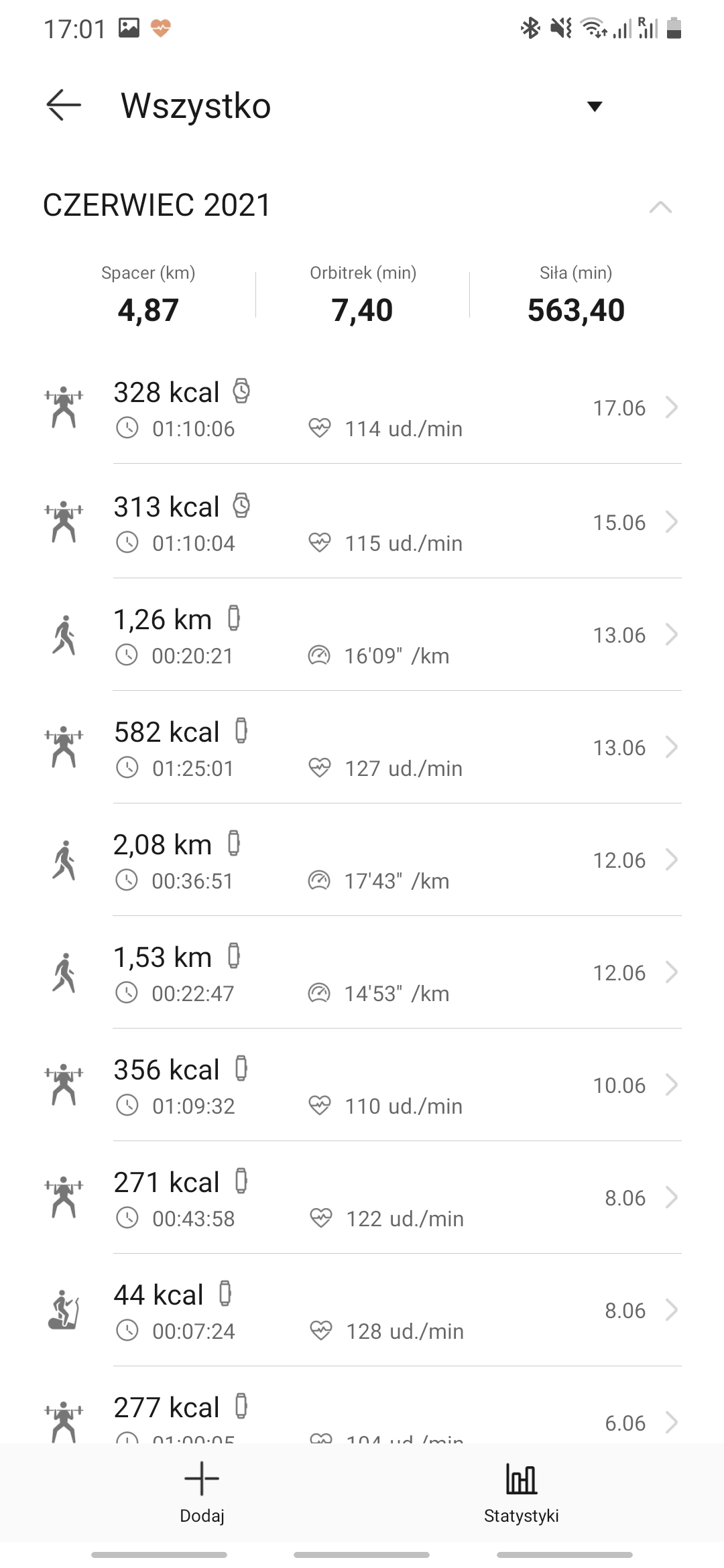This screenshot has height=1568, width=724.
Task: Open the Wszystko activity type dropdown
Action: point(594,106)
